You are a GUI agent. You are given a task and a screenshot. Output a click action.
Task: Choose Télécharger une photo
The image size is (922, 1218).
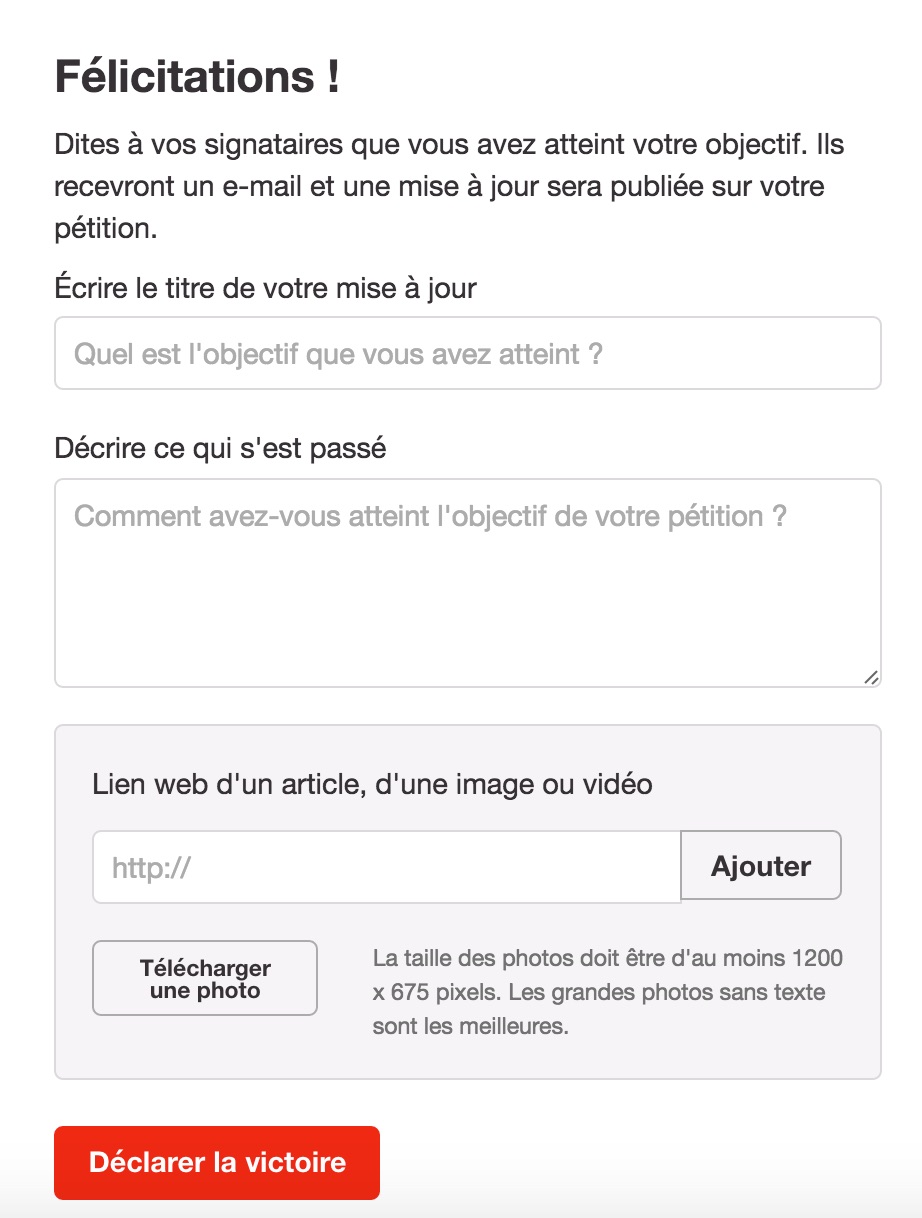pyautogui.click(x=205, y=979)
